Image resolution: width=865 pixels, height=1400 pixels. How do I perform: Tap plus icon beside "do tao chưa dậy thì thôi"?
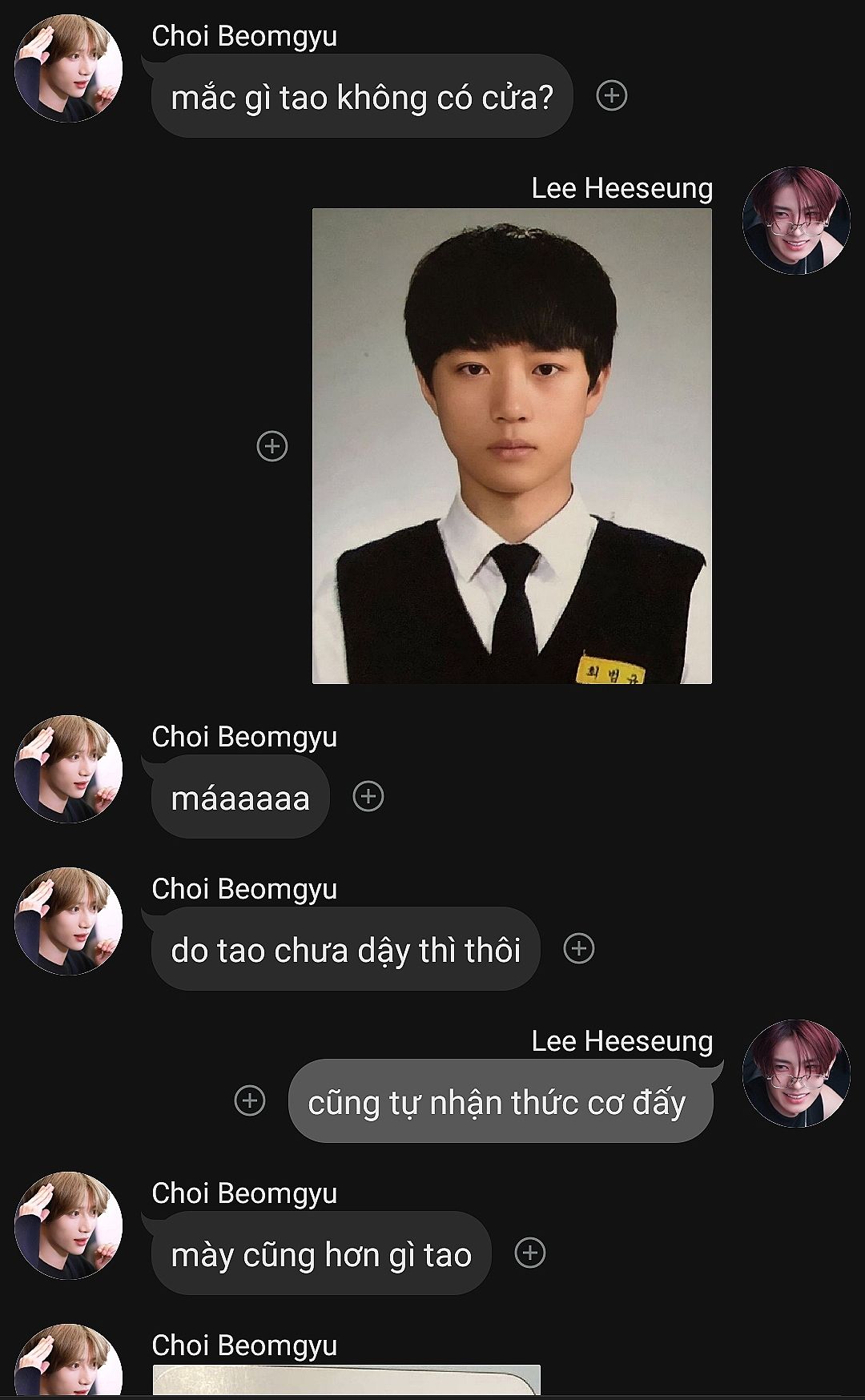(x=579, y=948)
